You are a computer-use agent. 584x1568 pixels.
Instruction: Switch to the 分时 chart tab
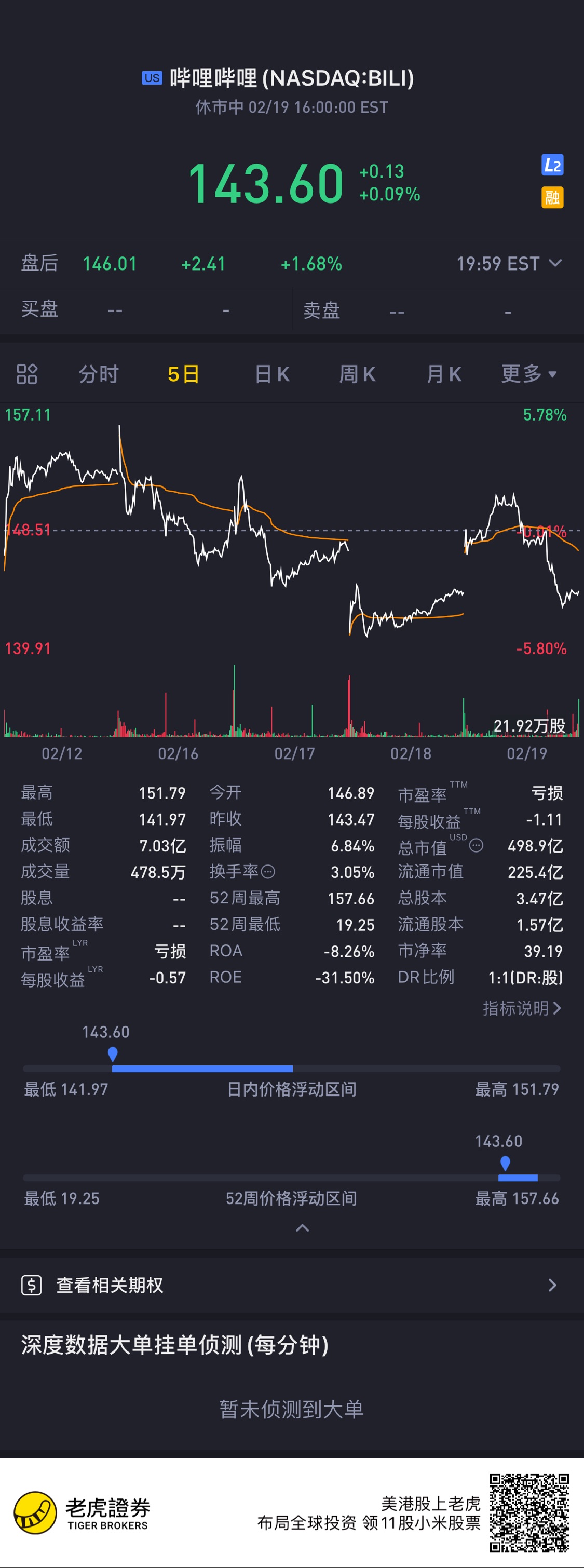[x=99, y=374]
